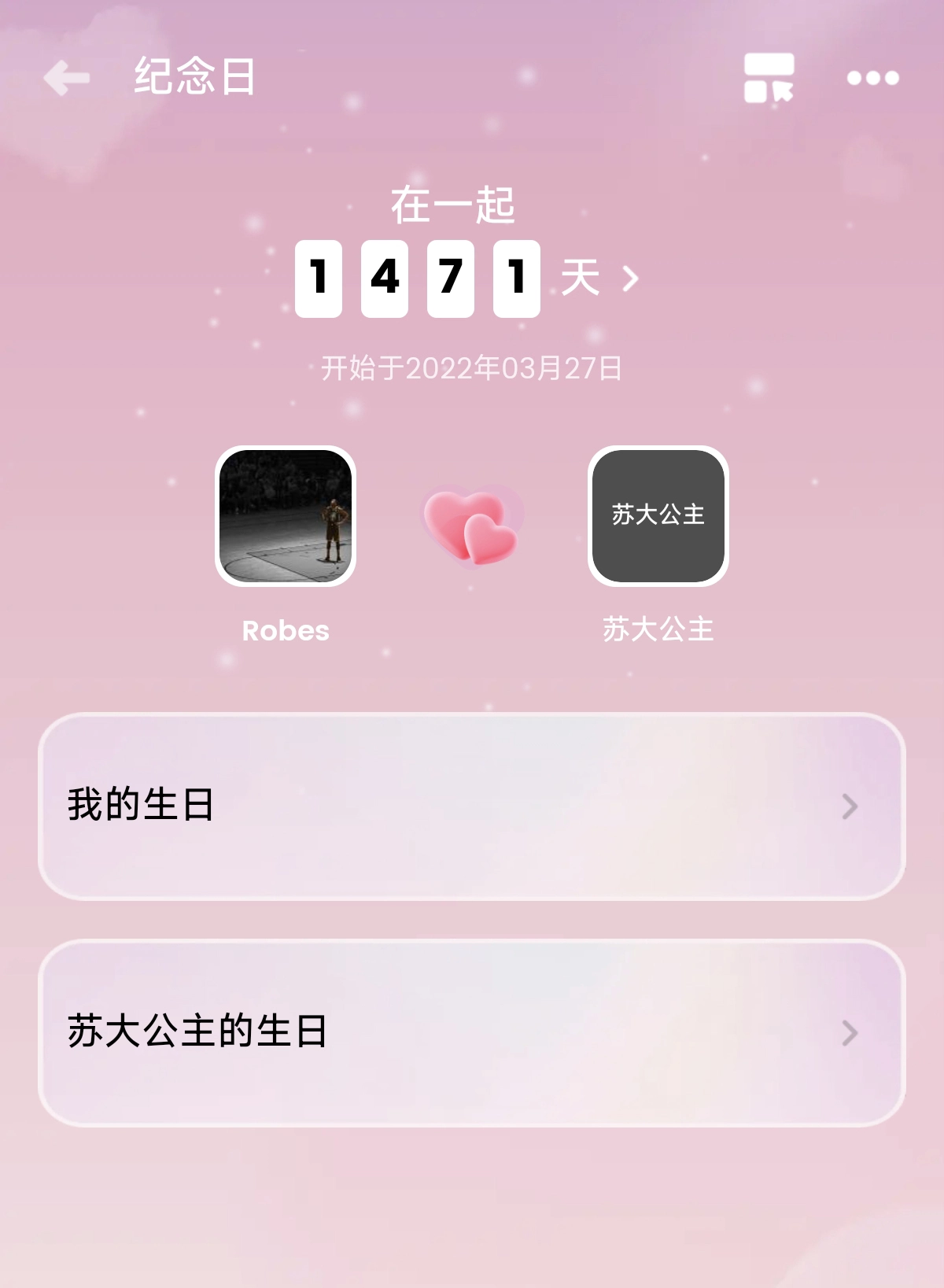Image resolution: width=944 pixels, height=1288 pixels.
Task: Open the 我的生日 row
Action: pos(472,806)
